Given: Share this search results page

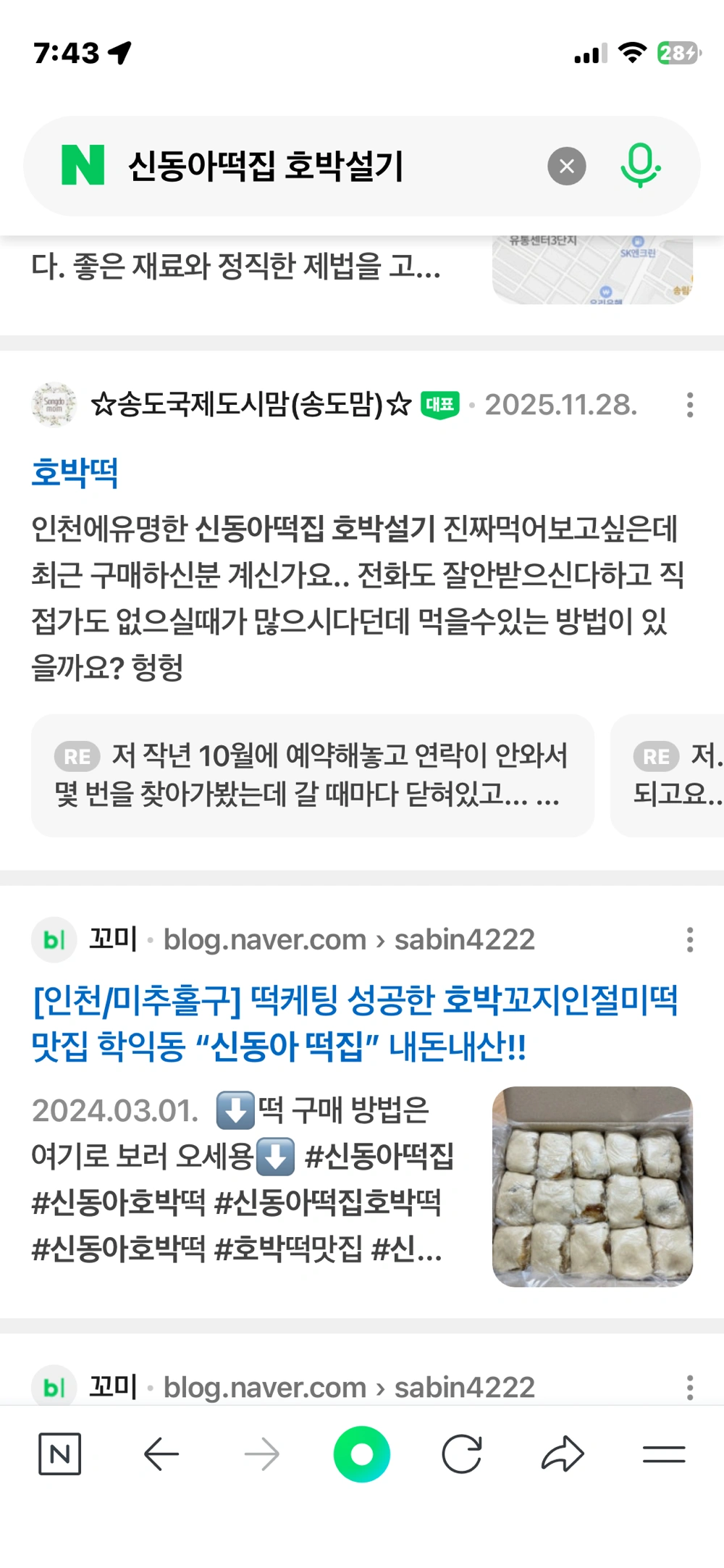Looking at the screenshot, I should point(563,1454).
